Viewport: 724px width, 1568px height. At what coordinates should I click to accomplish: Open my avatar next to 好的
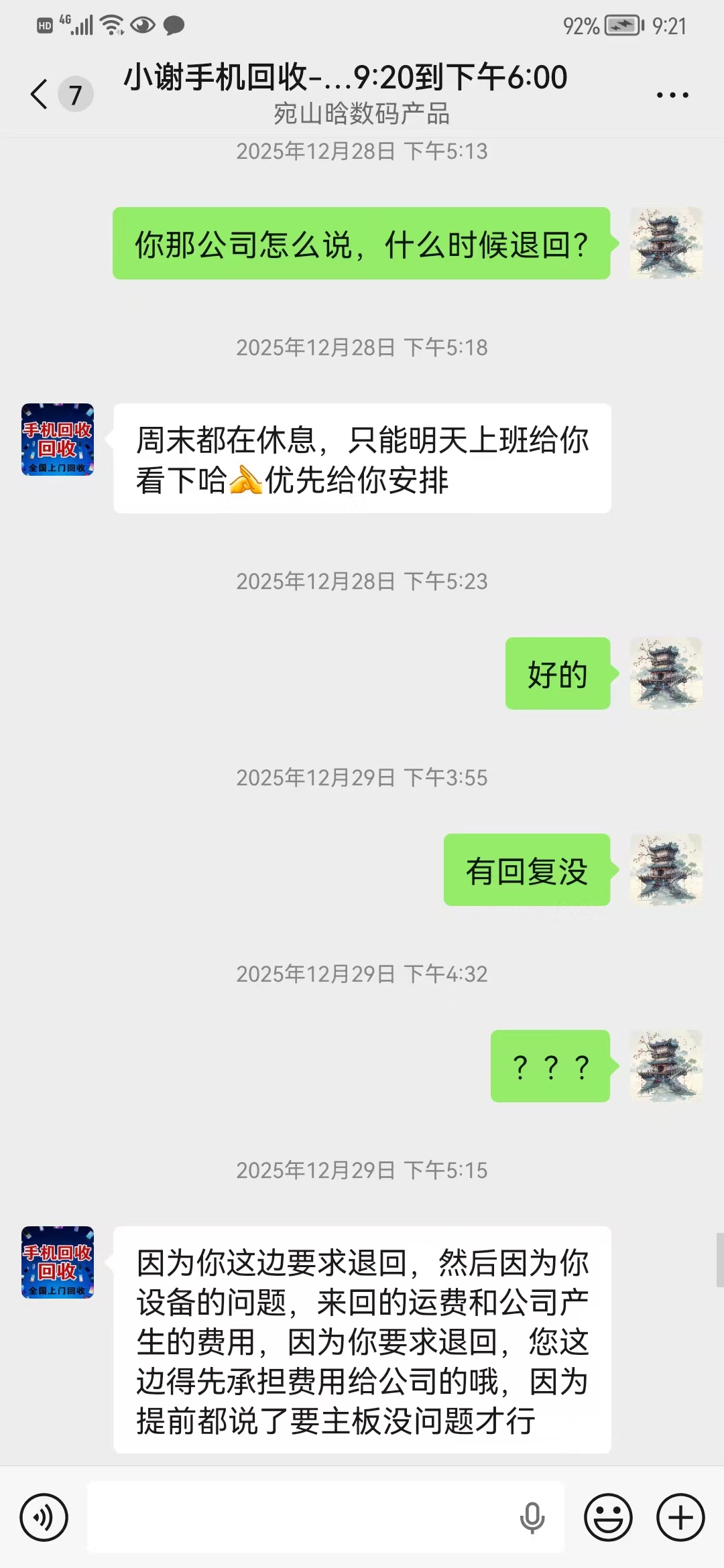(666, 673)
